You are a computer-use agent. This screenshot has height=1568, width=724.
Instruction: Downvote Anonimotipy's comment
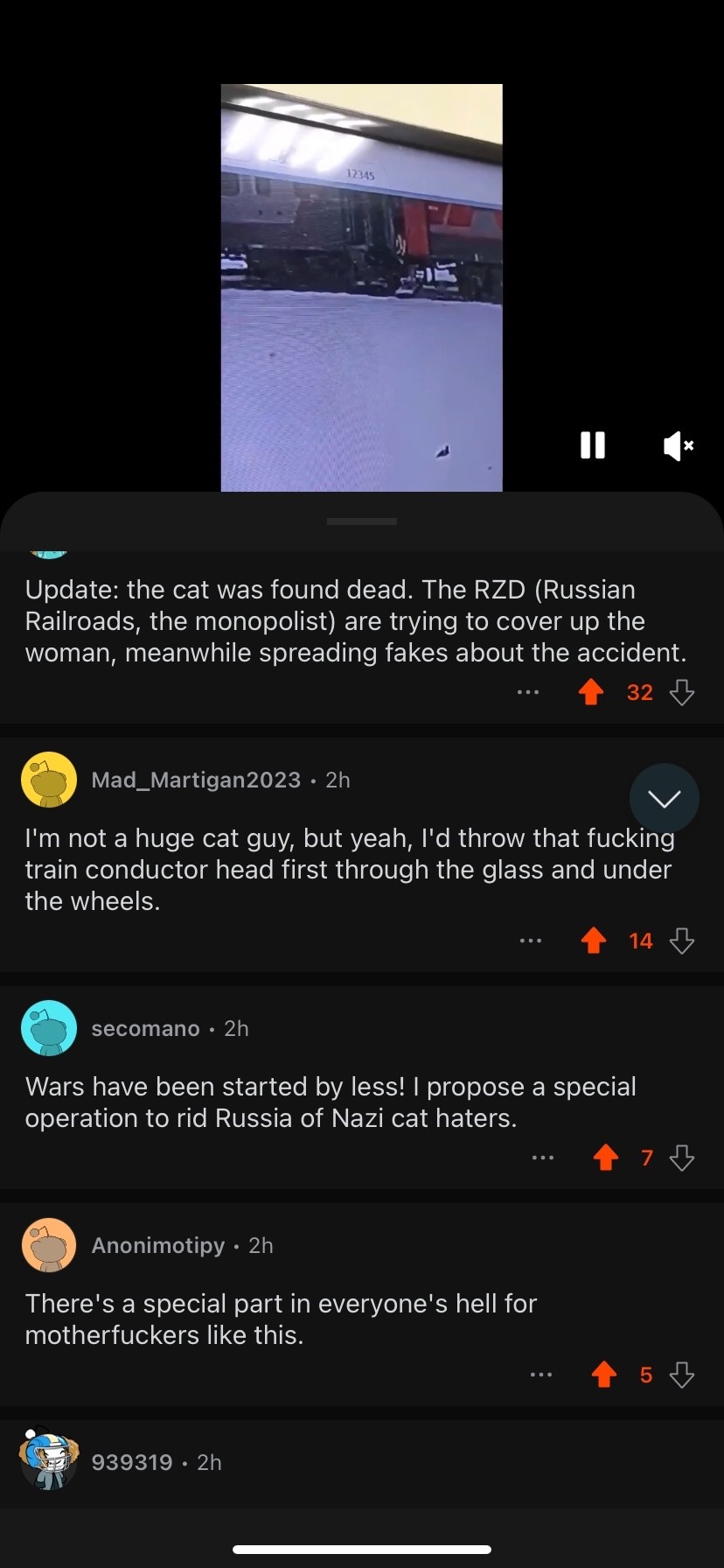coord(682,1375)
